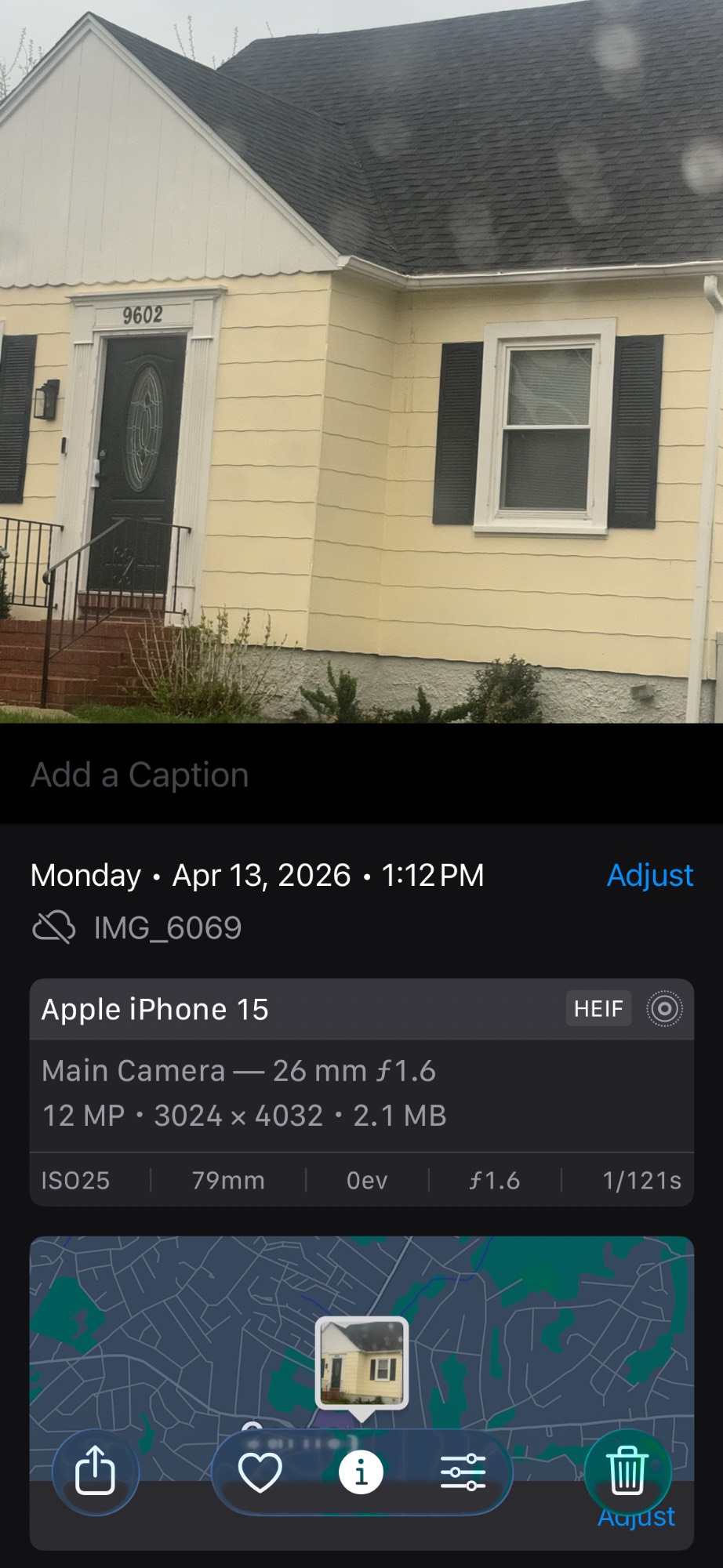Open the share sheet
Screen dimensions: 723x1568
pos(95,1472)
